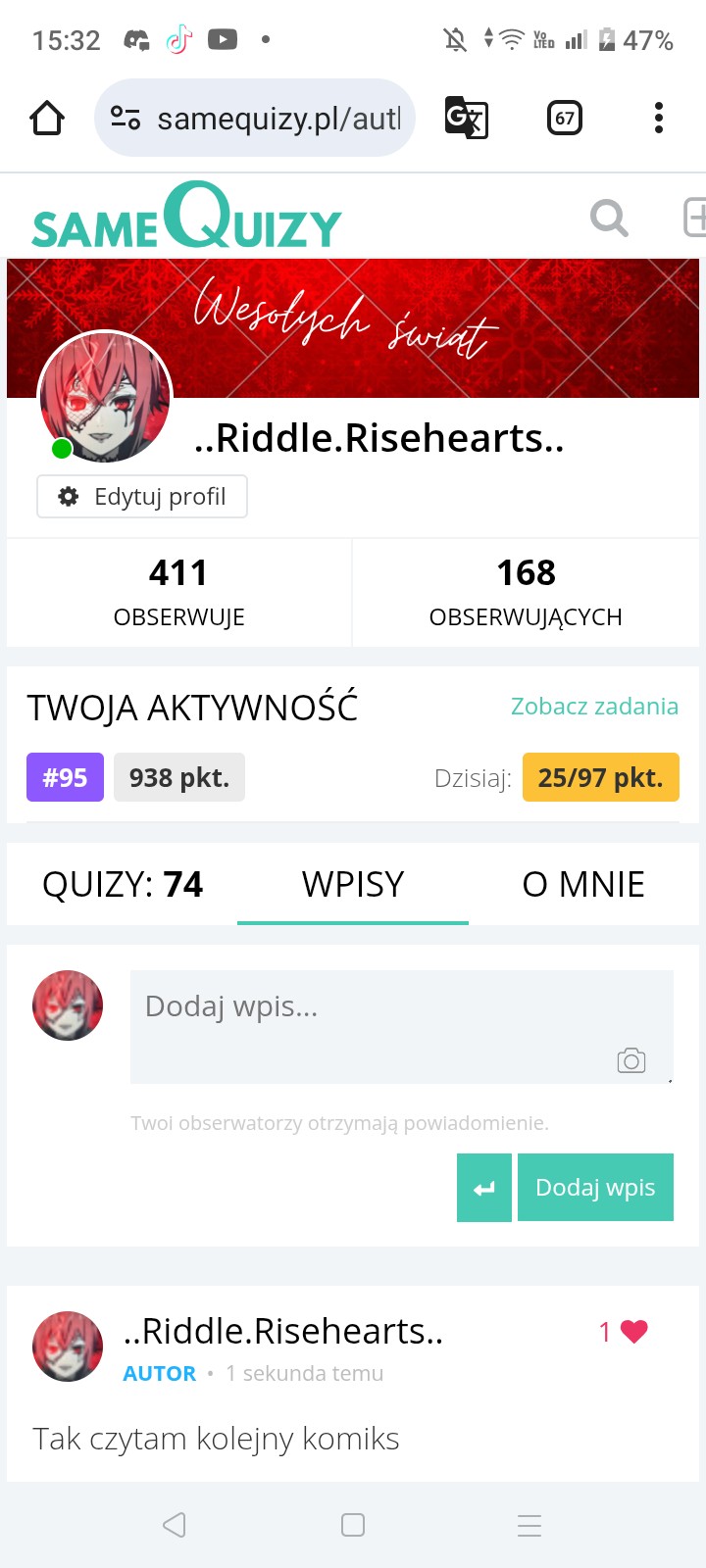Tap the samequizy.pl address bar
This screenshot has width=706, height=1568.
(x=255, y=119)
